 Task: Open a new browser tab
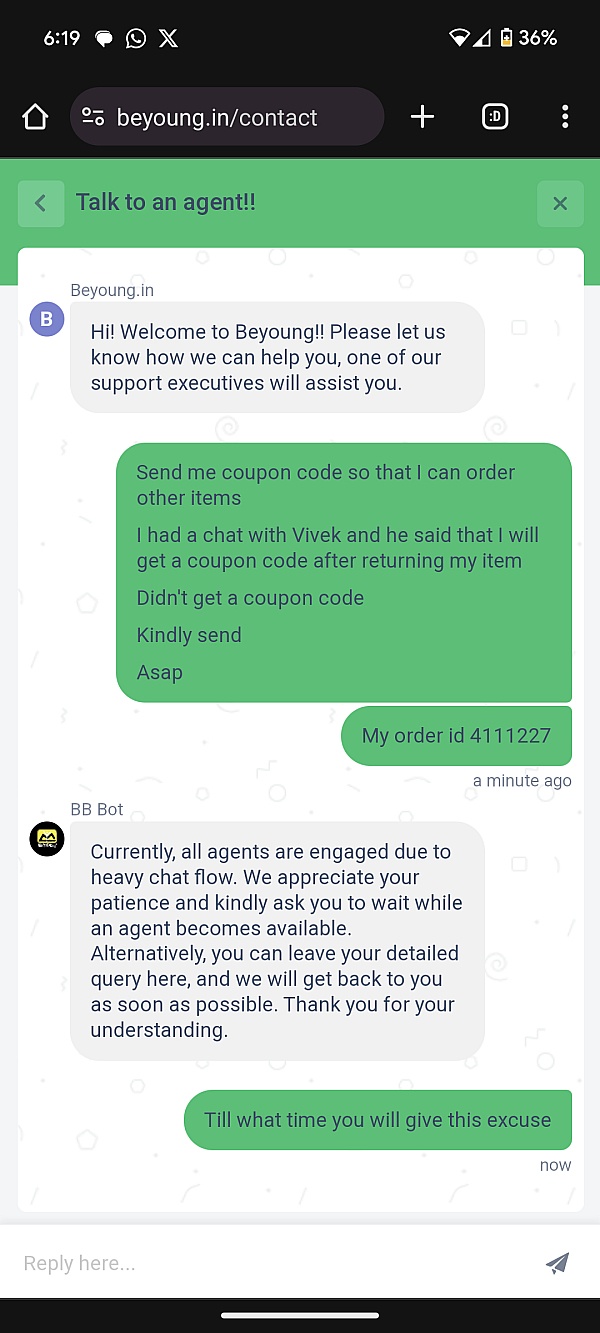[422, 117]
